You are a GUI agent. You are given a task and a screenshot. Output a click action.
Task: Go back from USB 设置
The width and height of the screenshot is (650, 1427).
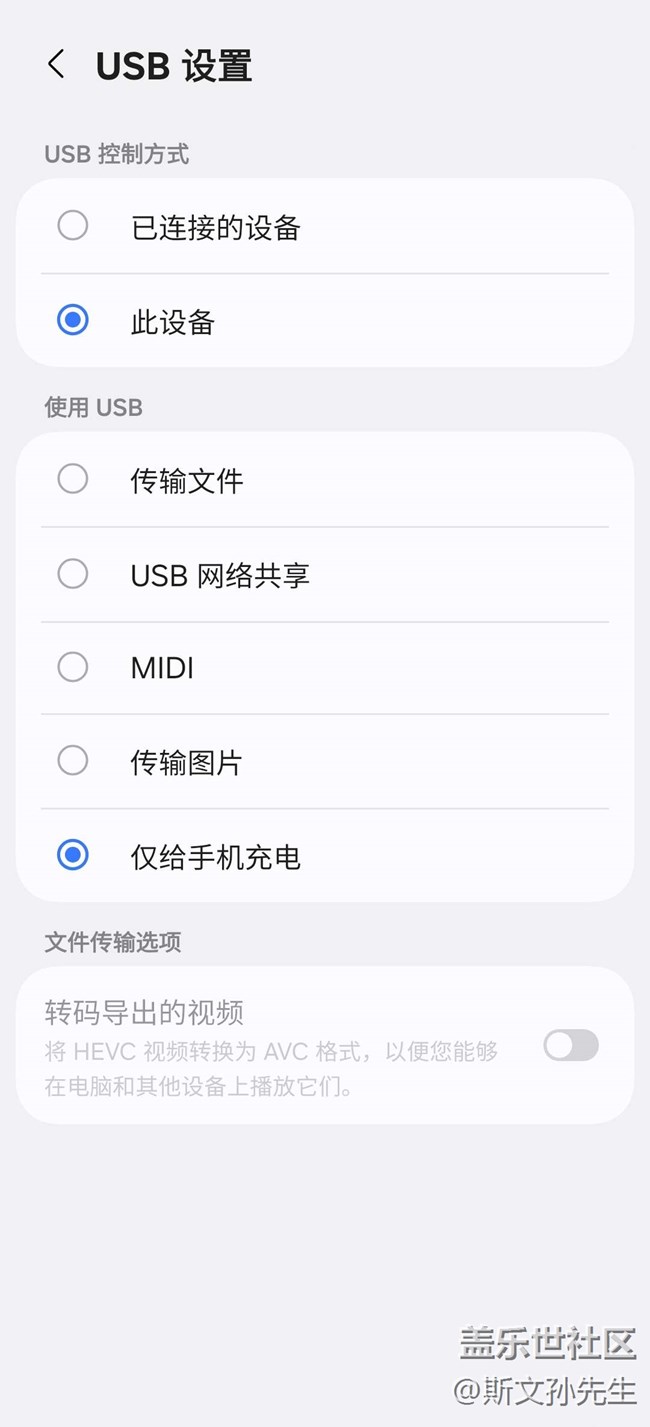[56, 65]
